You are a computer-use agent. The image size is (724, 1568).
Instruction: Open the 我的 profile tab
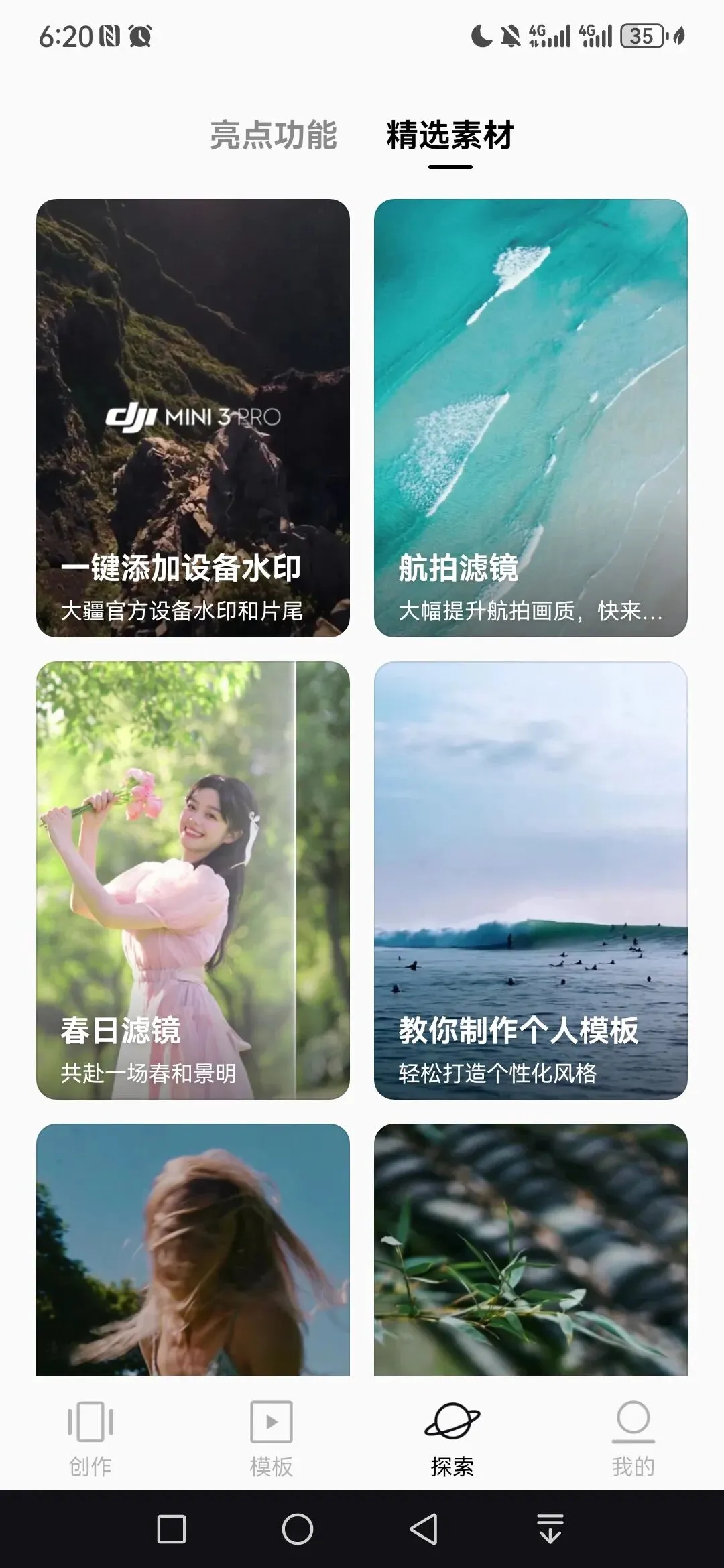tap(633, 1437)
